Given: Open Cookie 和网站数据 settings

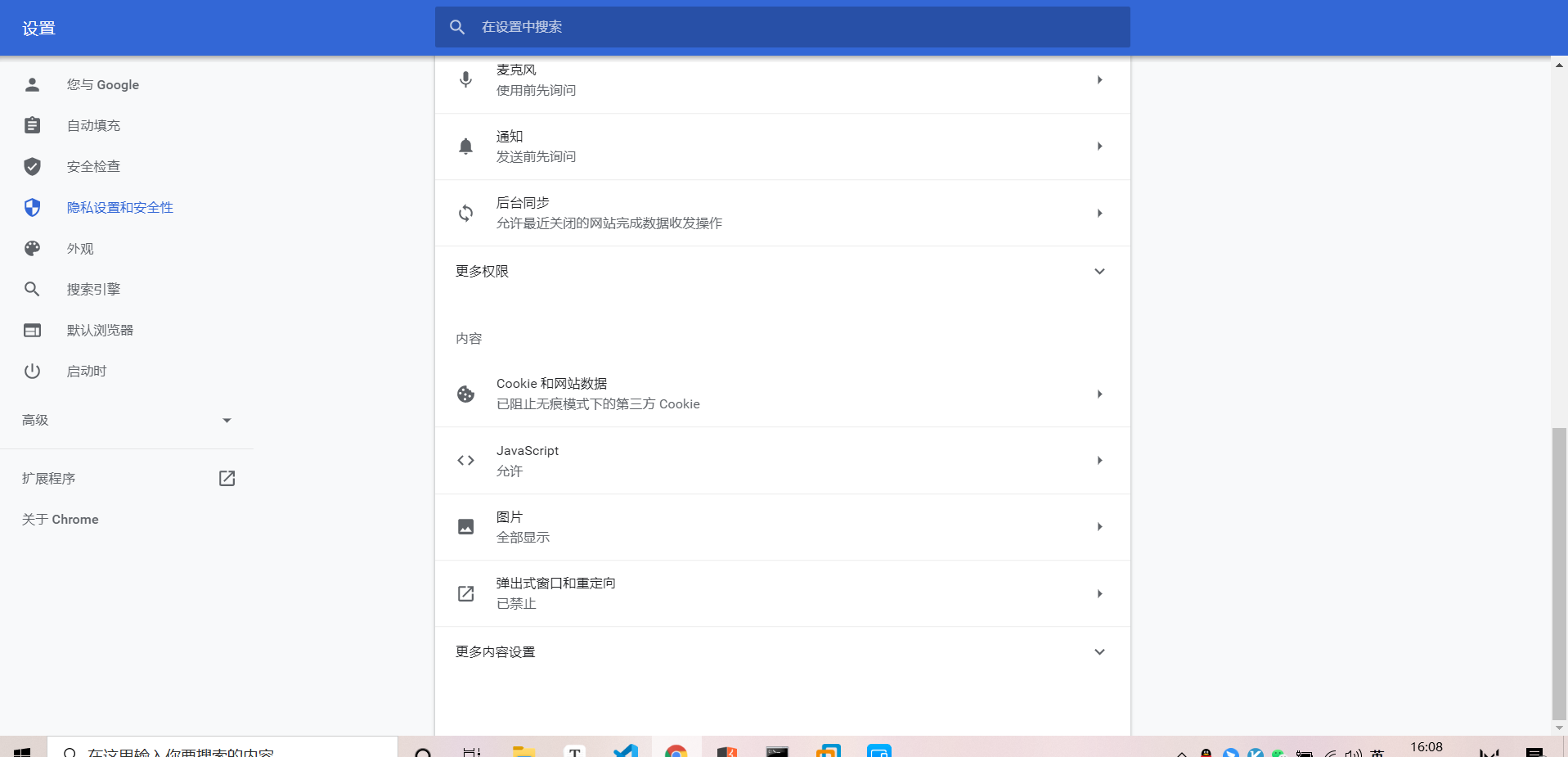Looking at the screenshot, I should (x=782, y=394).
